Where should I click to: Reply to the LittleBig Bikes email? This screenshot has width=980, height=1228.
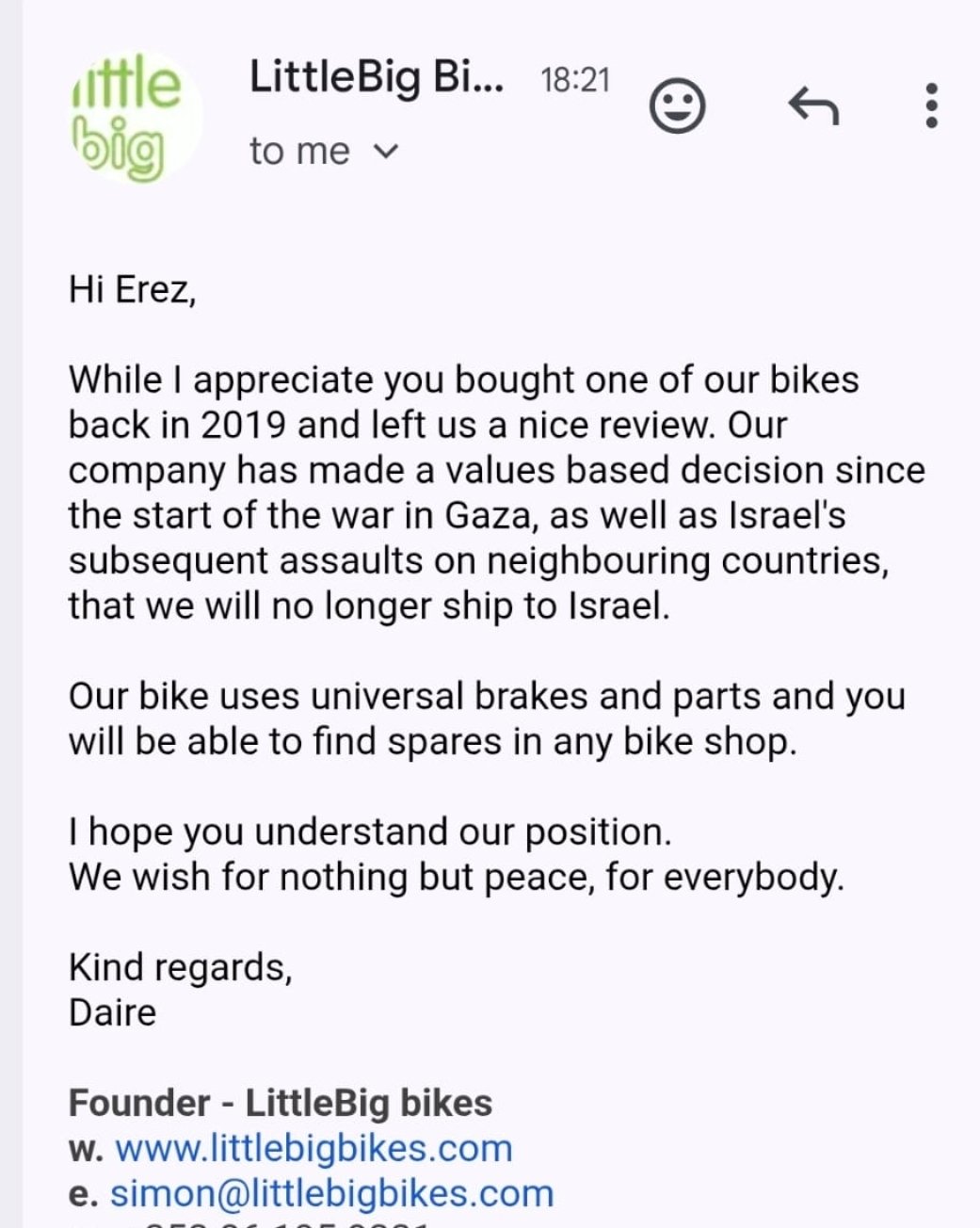pos(813,105)
